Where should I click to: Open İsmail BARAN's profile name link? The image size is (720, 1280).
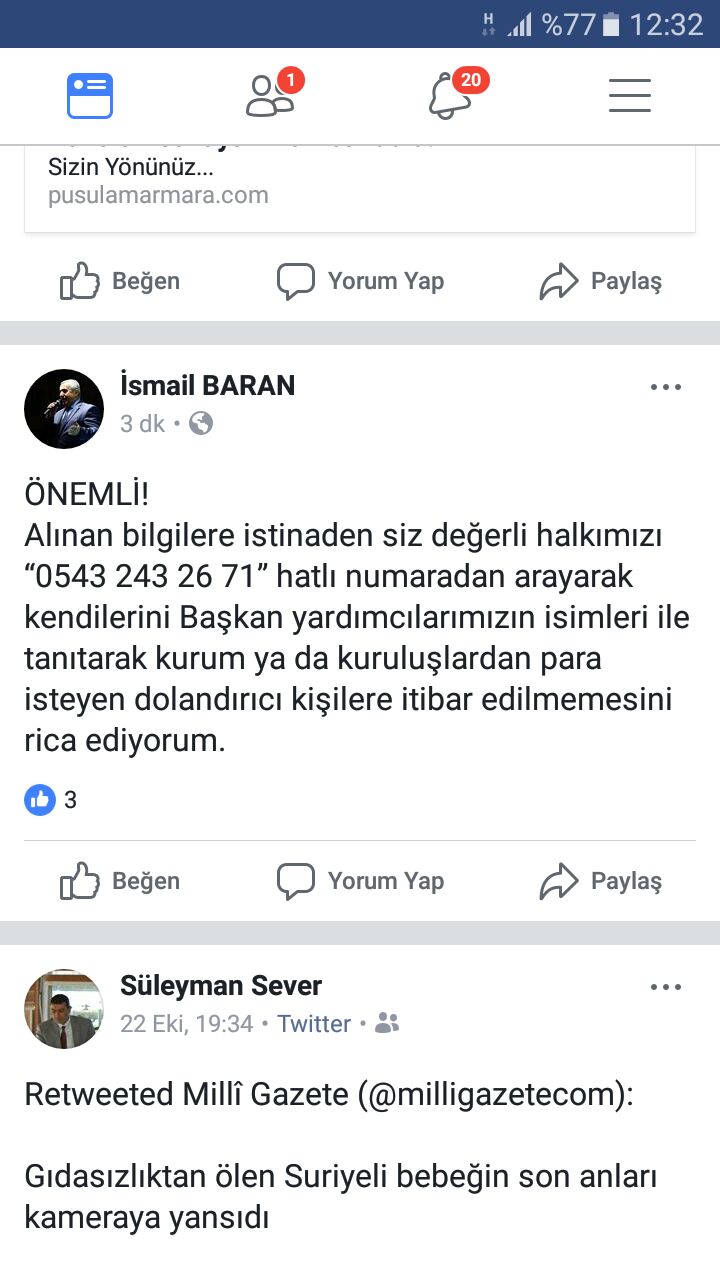tap(207, 386)
